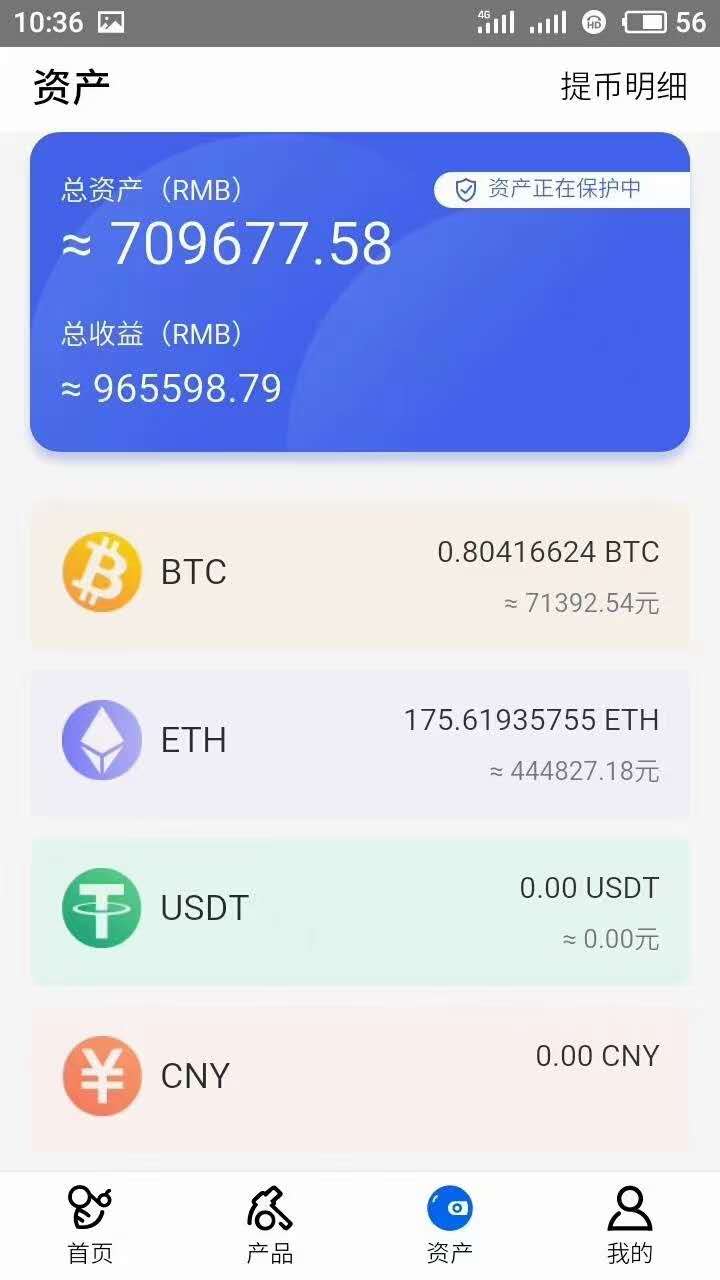
Task: Tap the ETH Ethereum coin icon
Action: click(101, 740)
